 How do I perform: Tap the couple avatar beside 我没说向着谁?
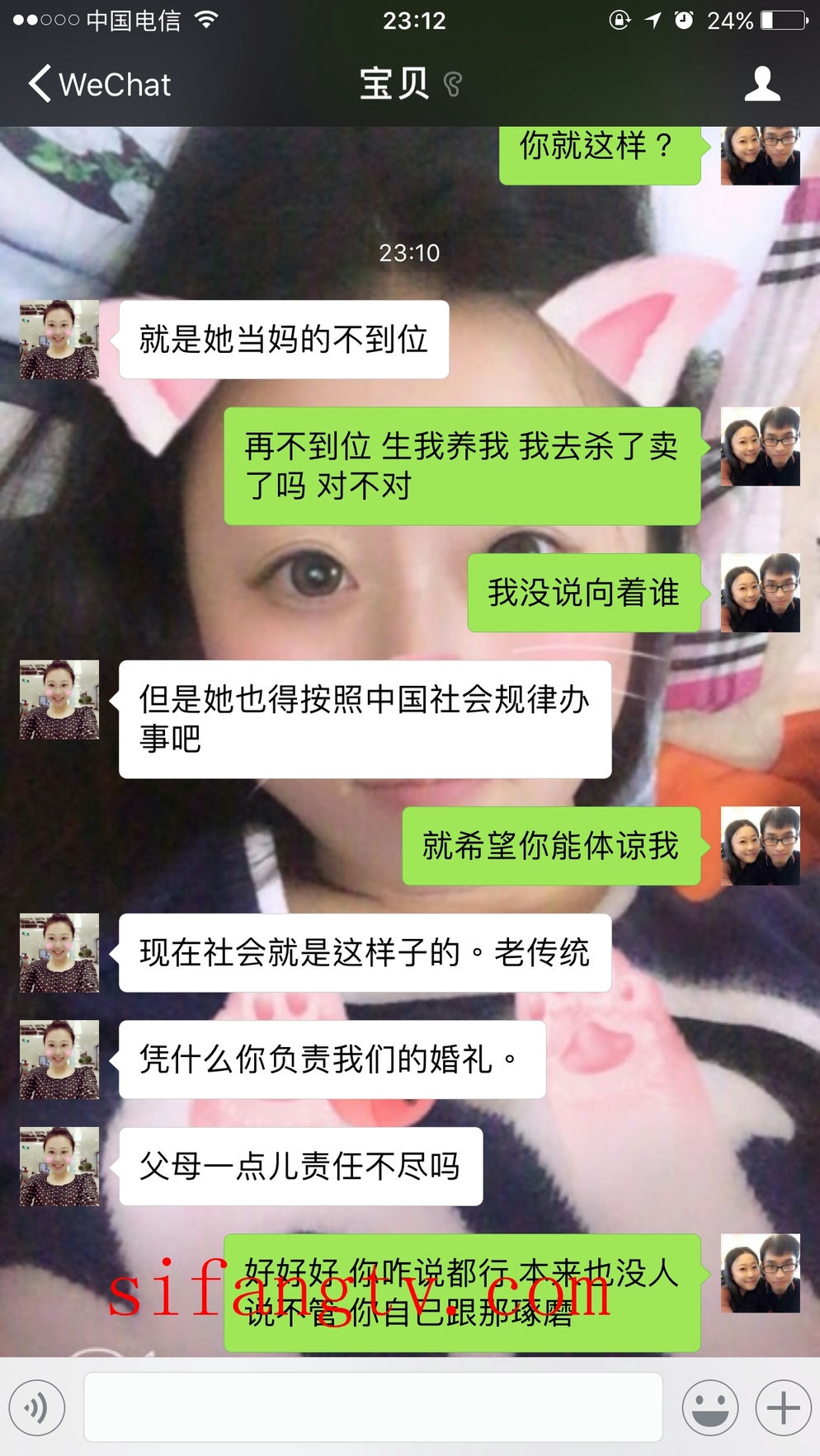[x=760, y=593]
